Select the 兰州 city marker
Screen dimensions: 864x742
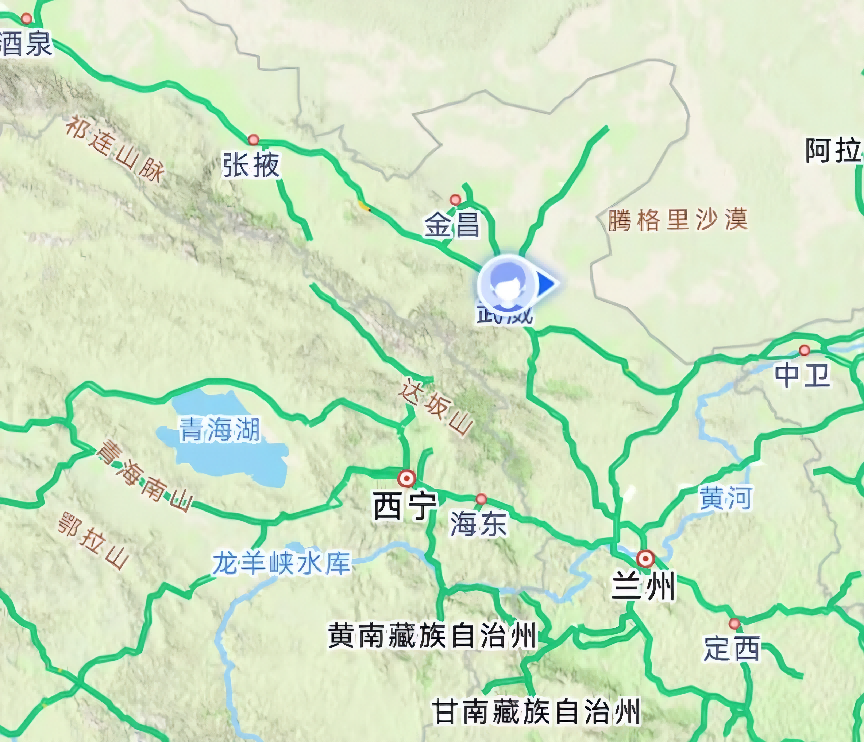point(646,558)
